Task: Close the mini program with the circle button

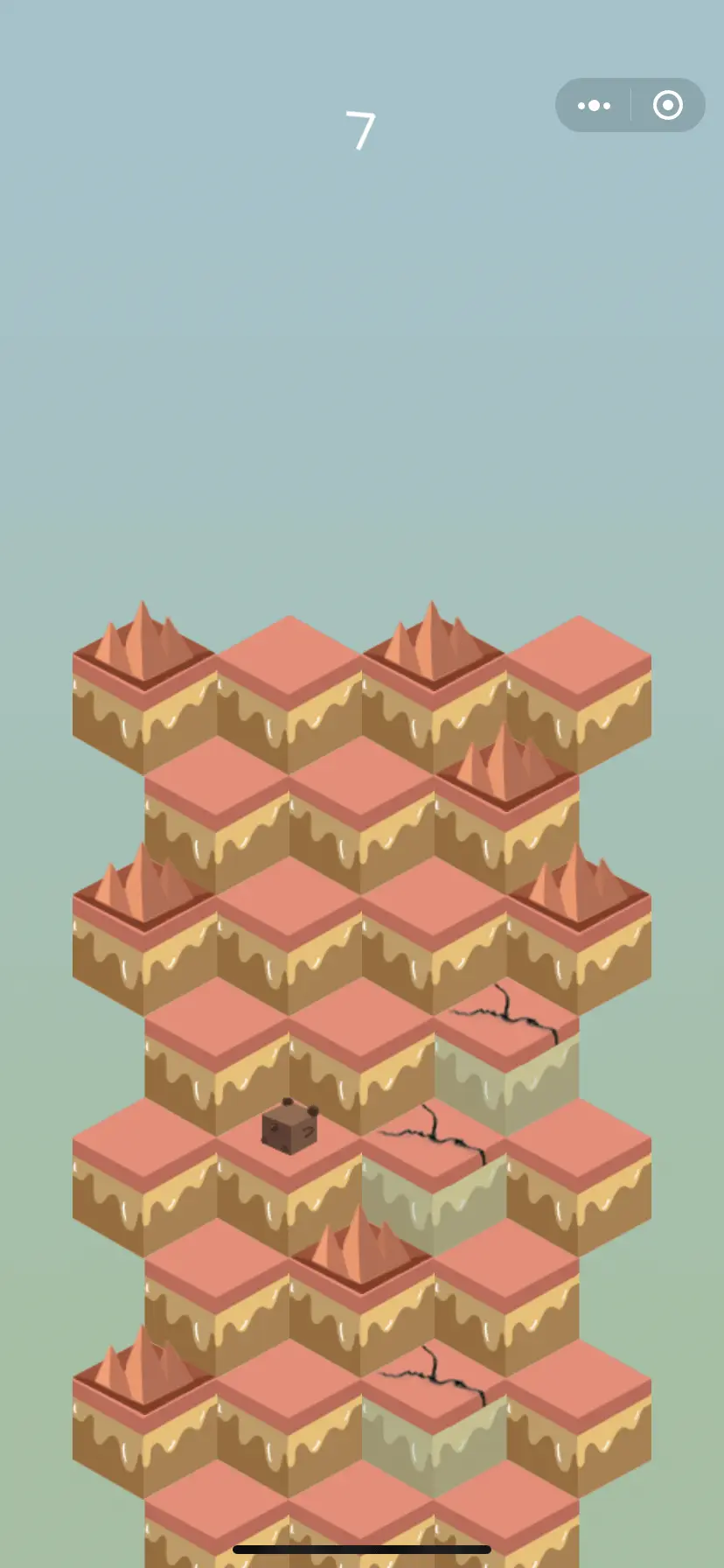Action: tap(668, 106)
